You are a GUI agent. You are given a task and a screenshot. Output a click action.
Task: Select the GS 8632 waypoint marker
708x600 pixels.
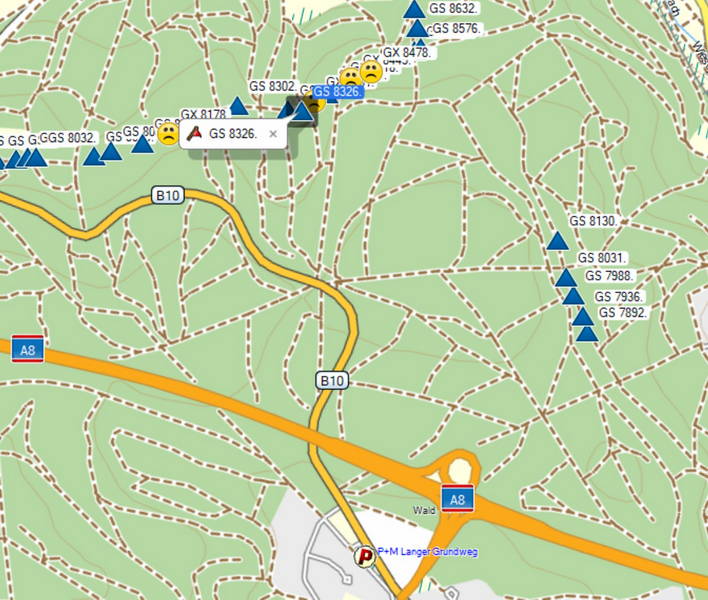414,9
